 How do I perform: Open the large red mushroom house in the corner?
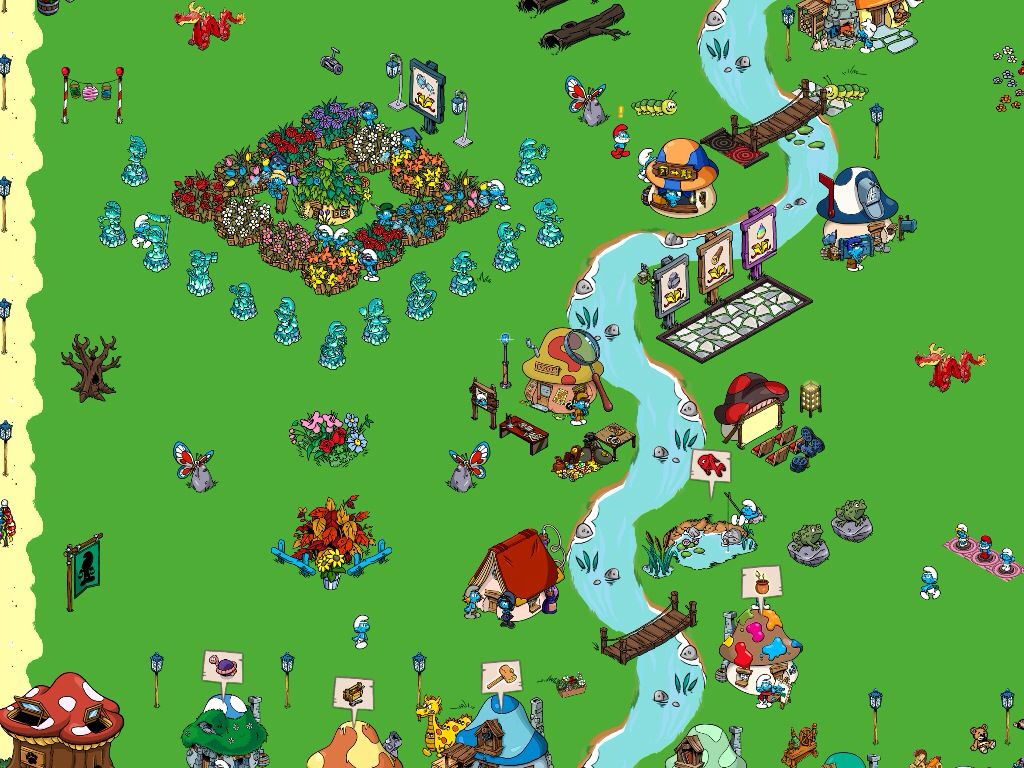(x=60, y=718)
